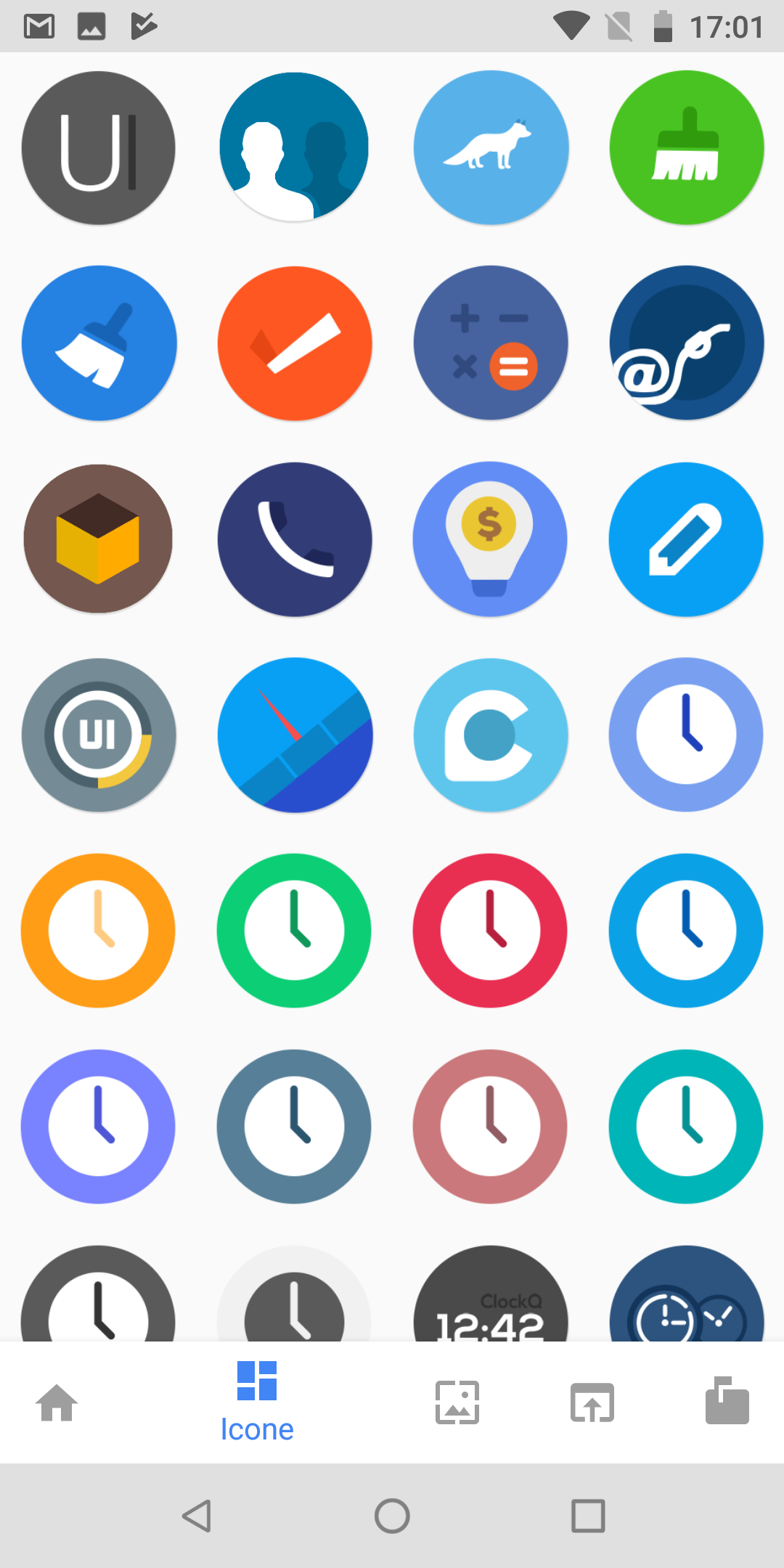This screenshot has width=784, height=1568.
Task: Go back with the system back button
Action: coord(197,1516)
